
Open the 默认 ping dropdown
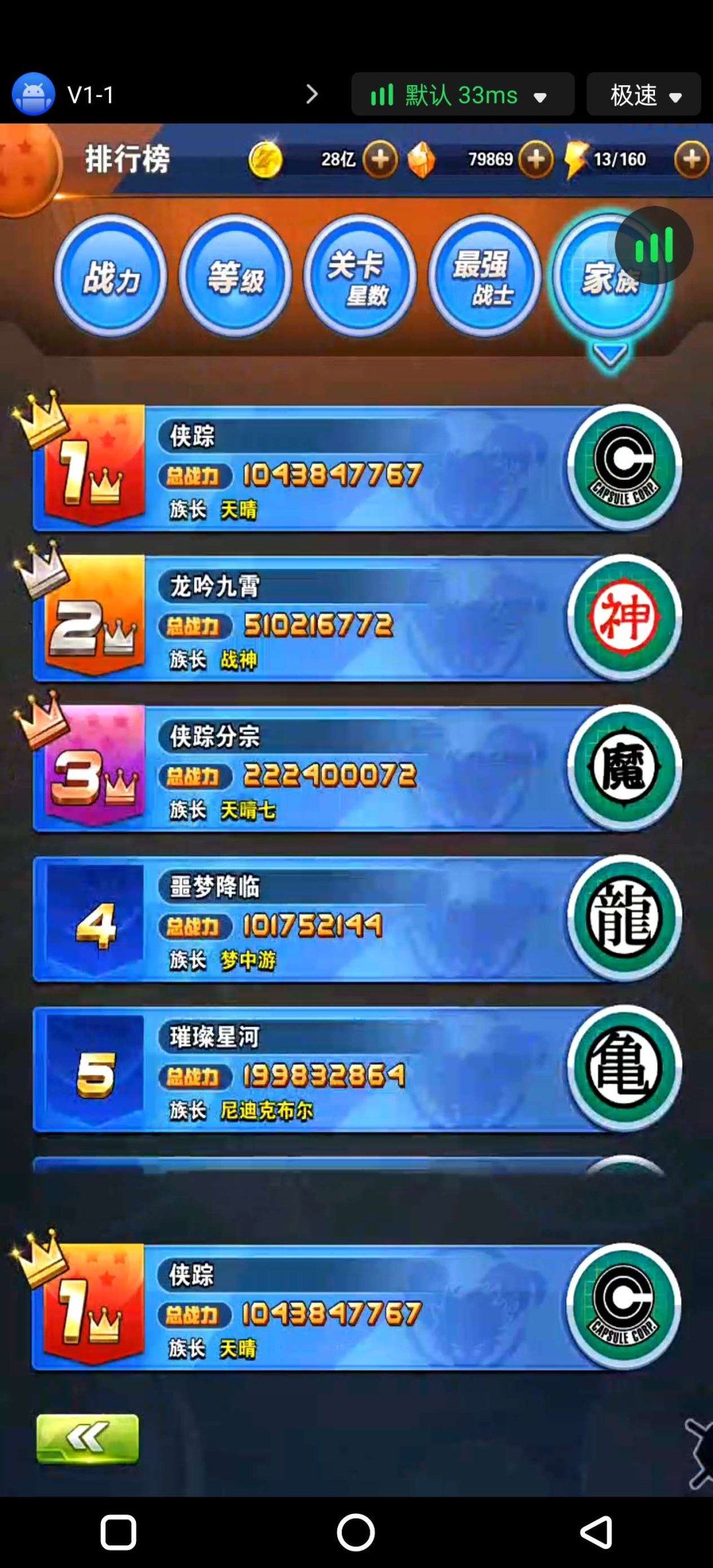(x=462, y=94)
